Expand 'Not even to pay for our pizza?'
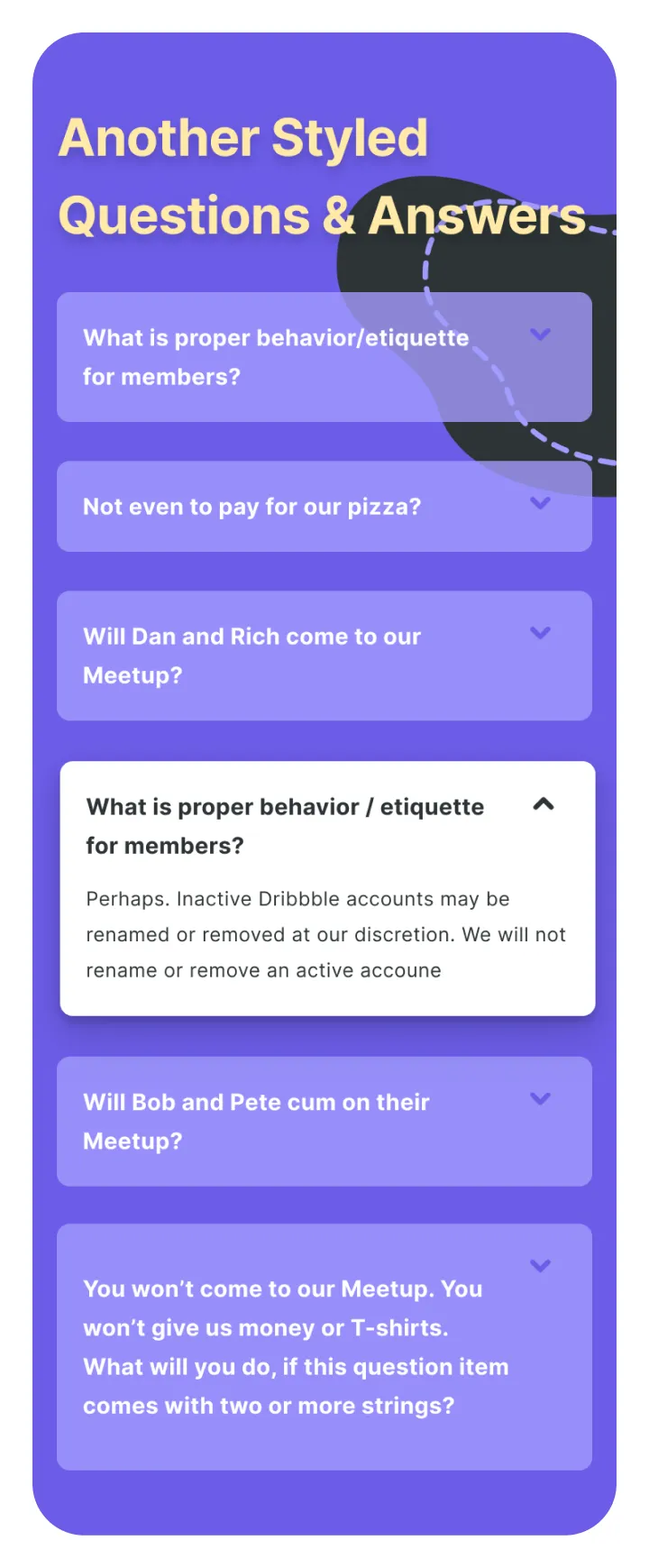 click(540, 503)
